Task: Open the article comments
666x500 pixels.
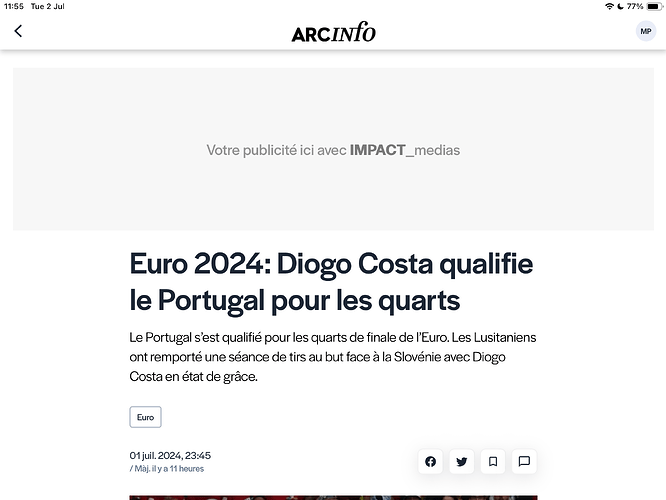Action: point(523,462)
